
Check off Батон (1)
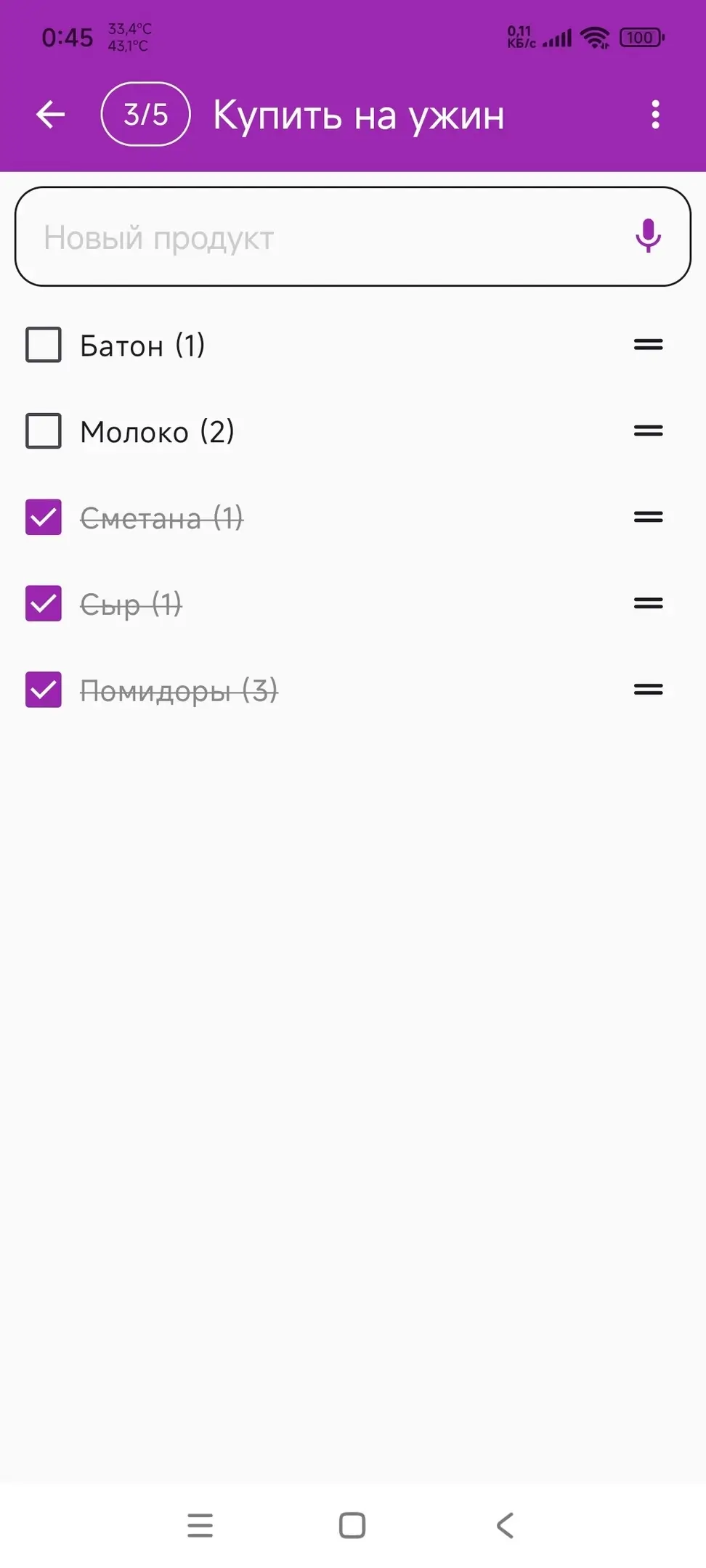coord(44,345)
